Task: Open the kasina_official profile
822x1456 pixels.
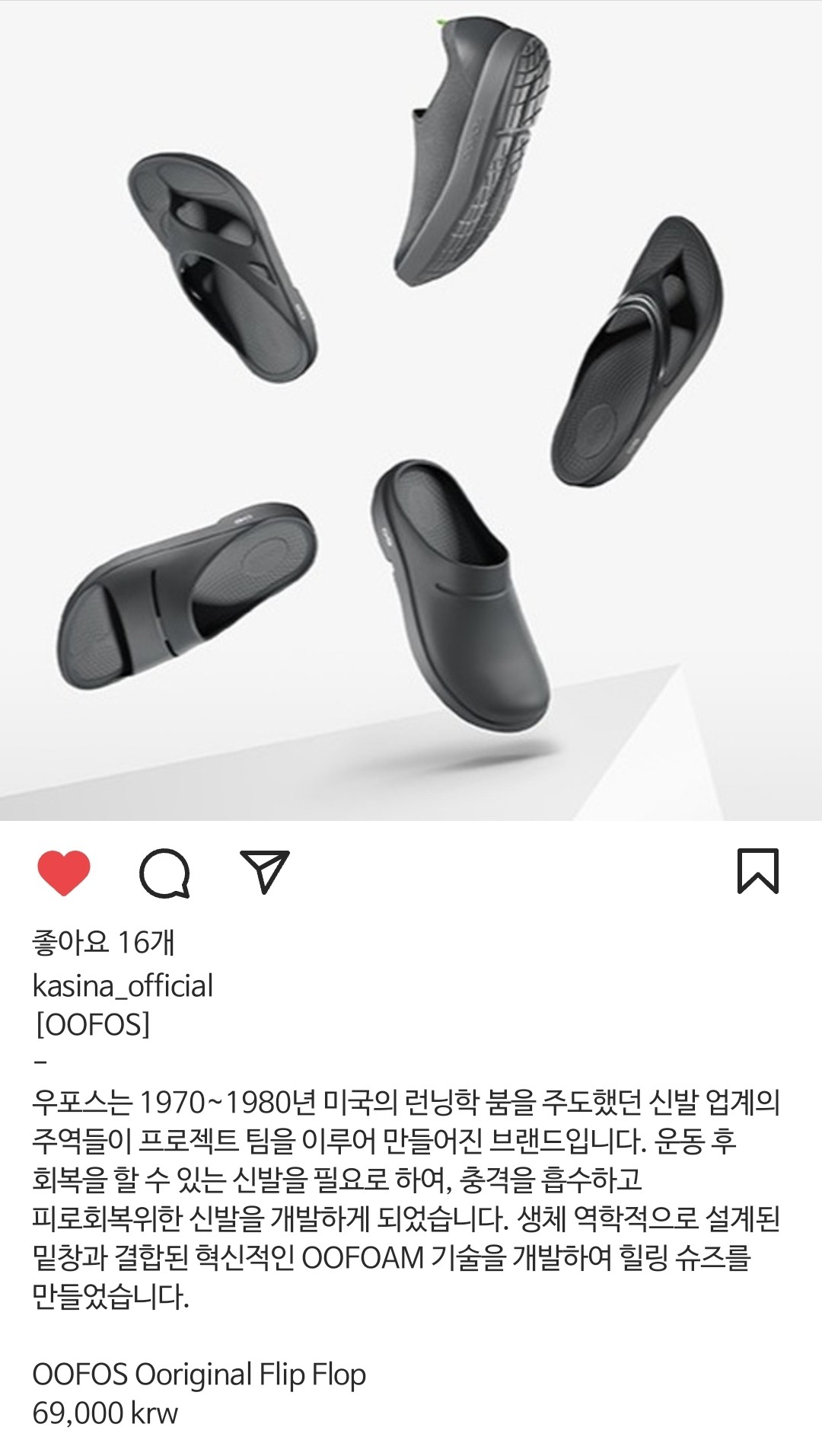Action: (123, 985)
